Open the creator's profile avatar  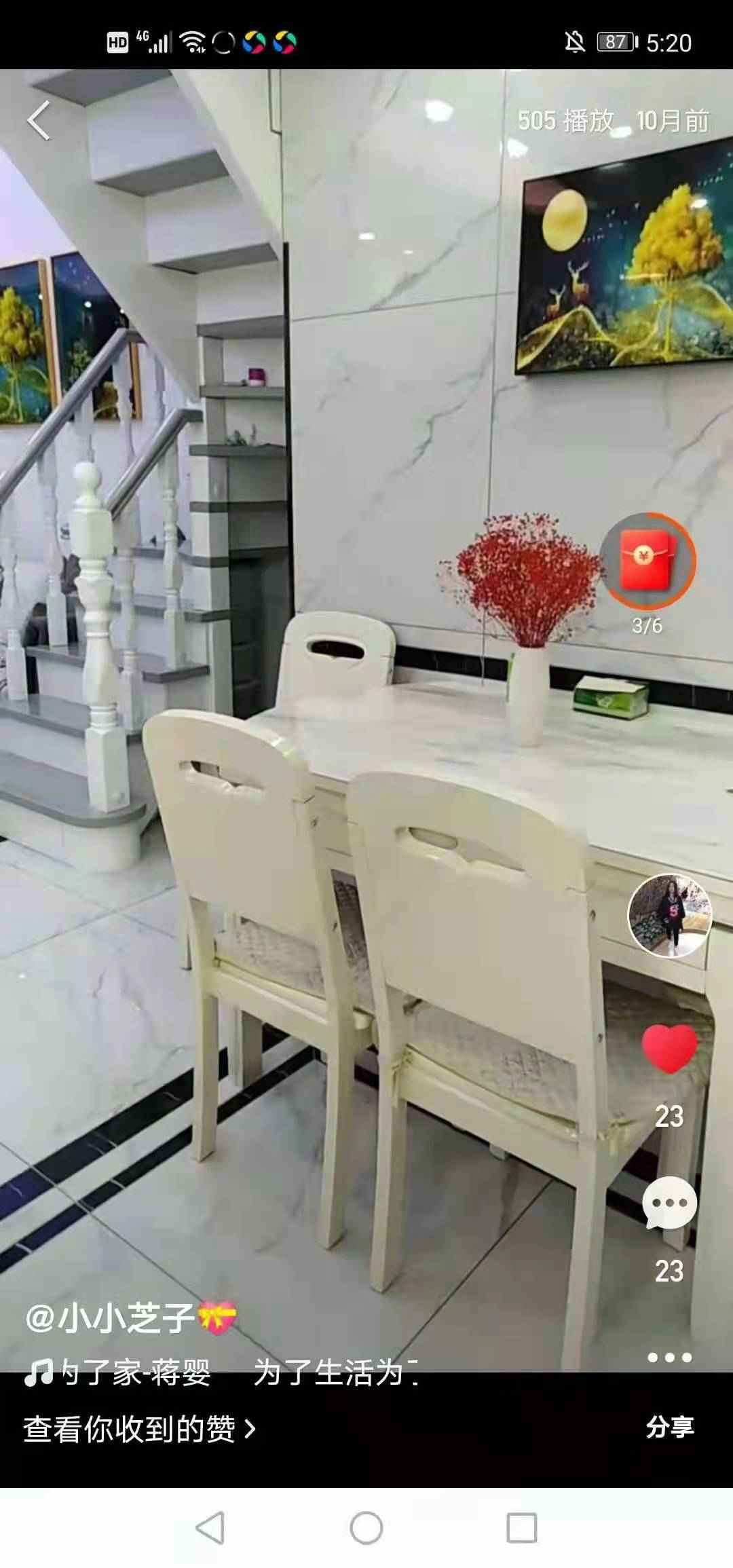pyautogui.click(x=669, y=915)
